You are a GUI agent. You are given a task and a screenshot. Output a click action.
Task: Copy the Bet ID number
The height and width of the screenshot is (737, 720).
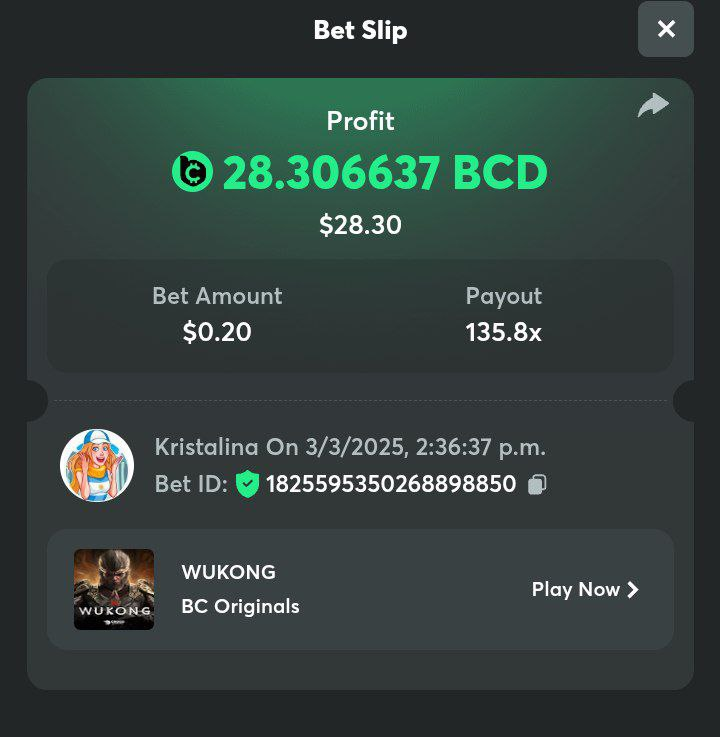coord(537,485)
